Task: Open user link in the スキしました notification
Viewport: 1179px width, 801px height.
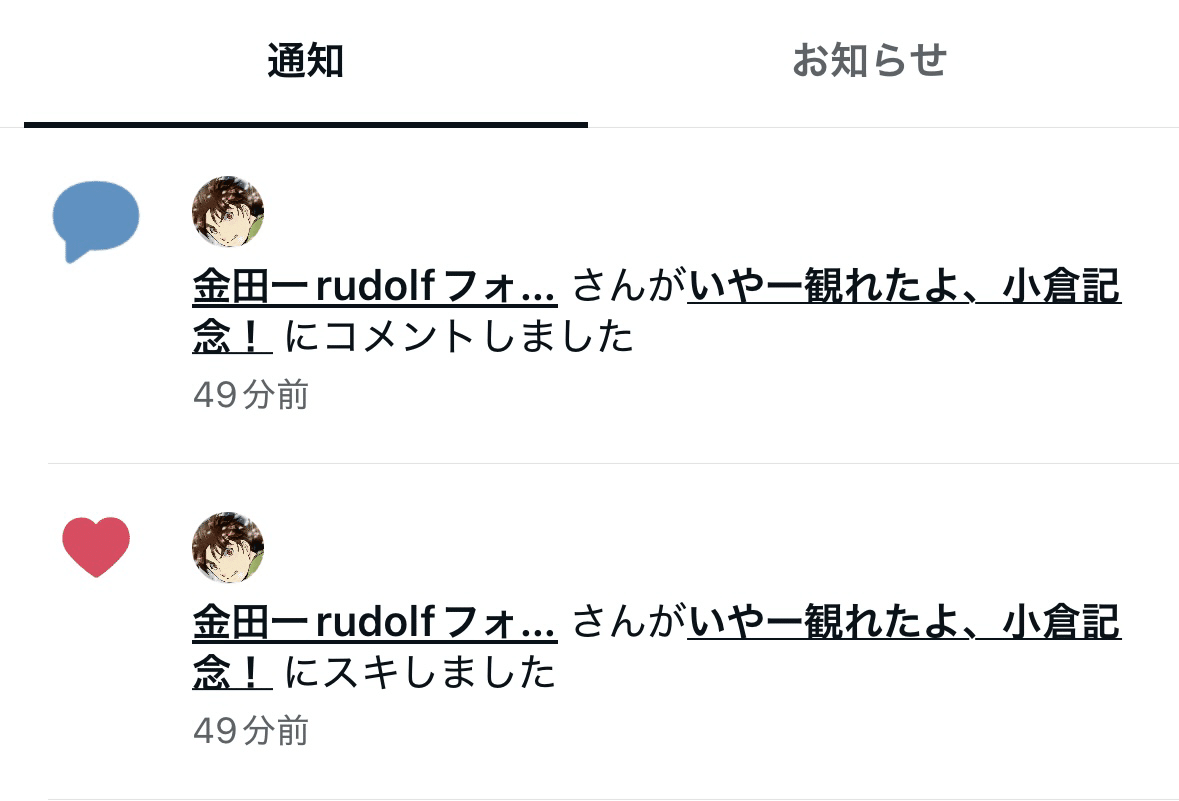Action: click(374, 624)
